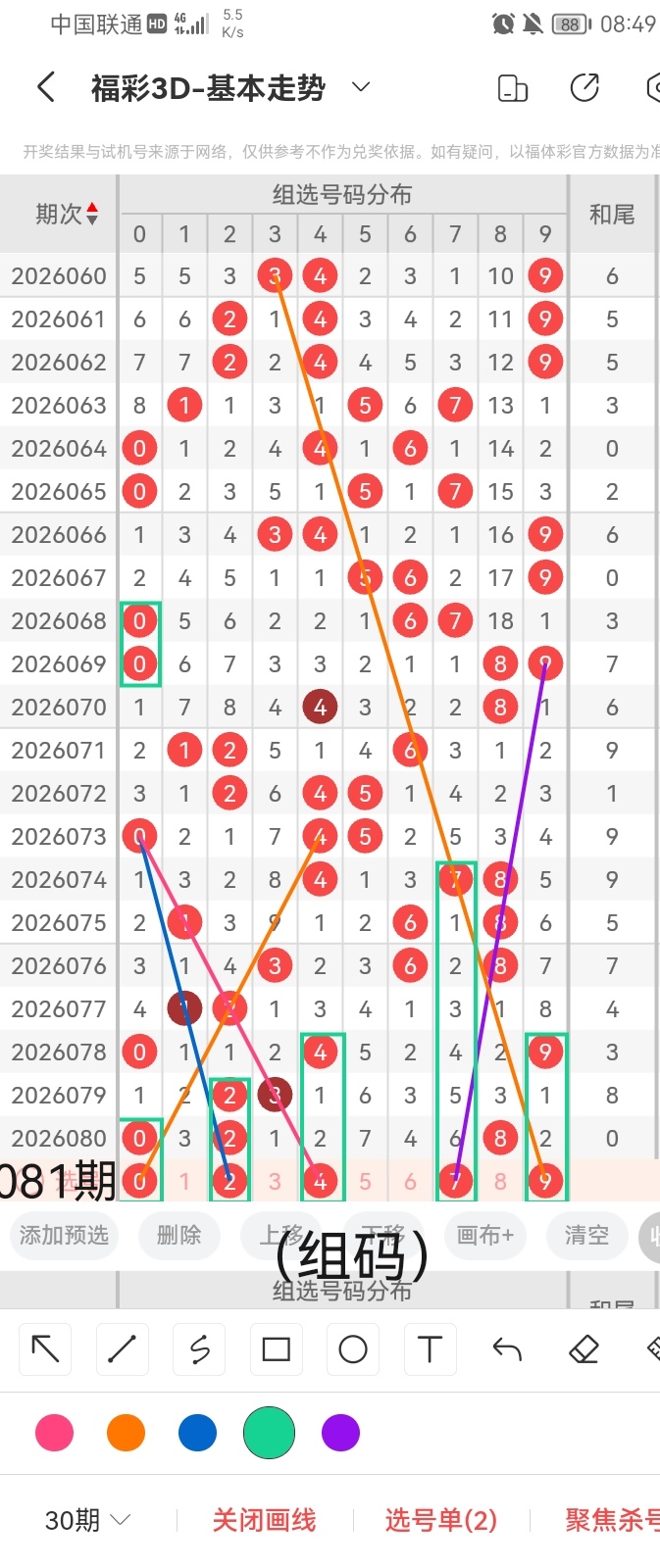Choose the purple drawing color
The height and width of the screenshot is (1568, 660).
tap(340, 1433)
